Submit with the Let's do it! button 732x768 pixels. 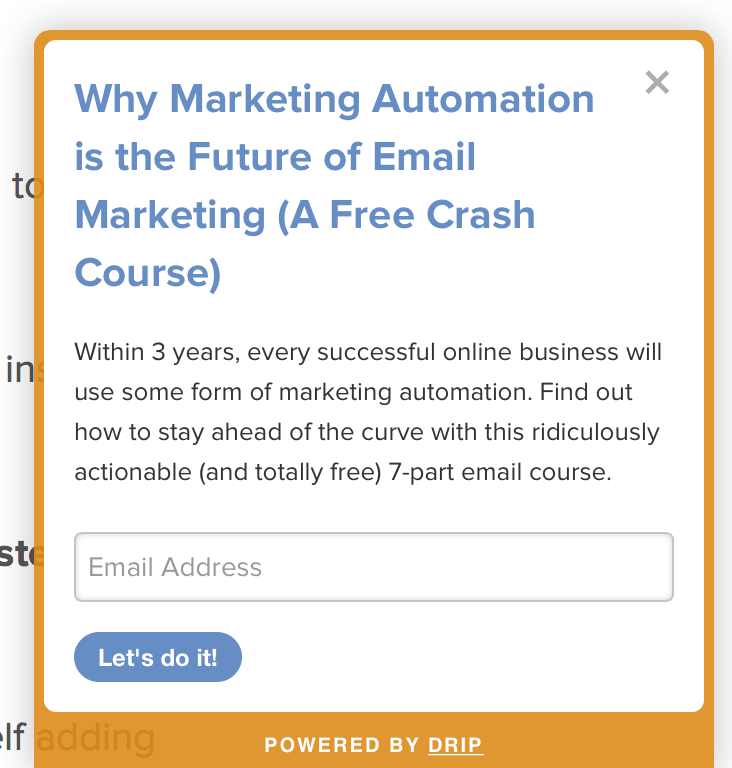click(x=158, y=657)
